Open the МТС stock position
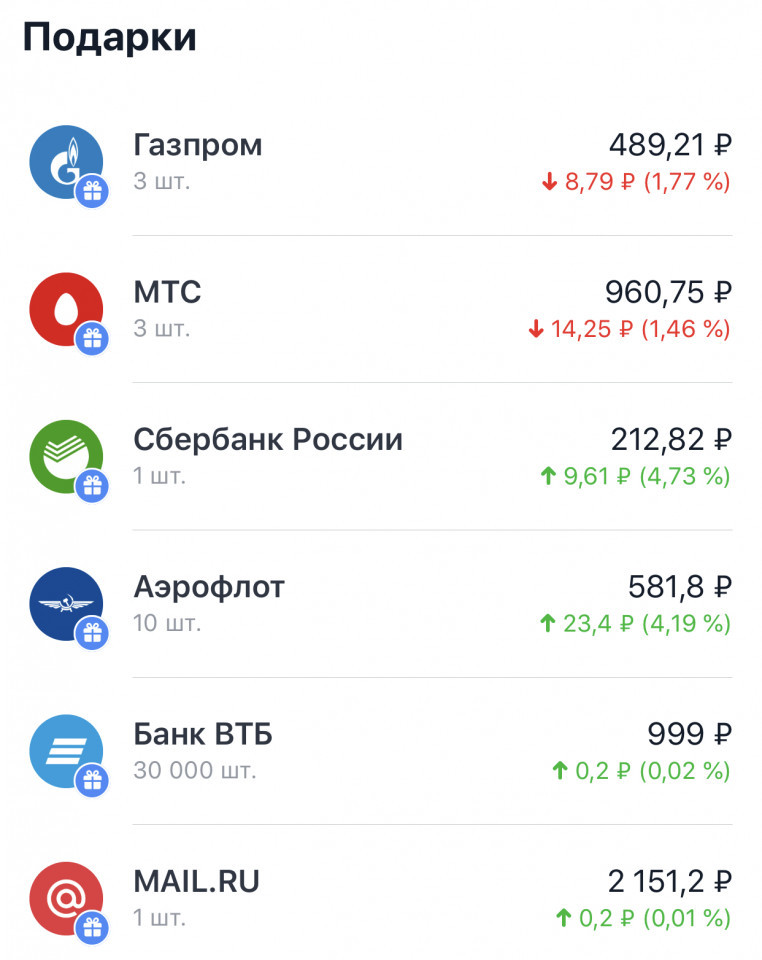762x960 pixels. (x=380, y=309)
